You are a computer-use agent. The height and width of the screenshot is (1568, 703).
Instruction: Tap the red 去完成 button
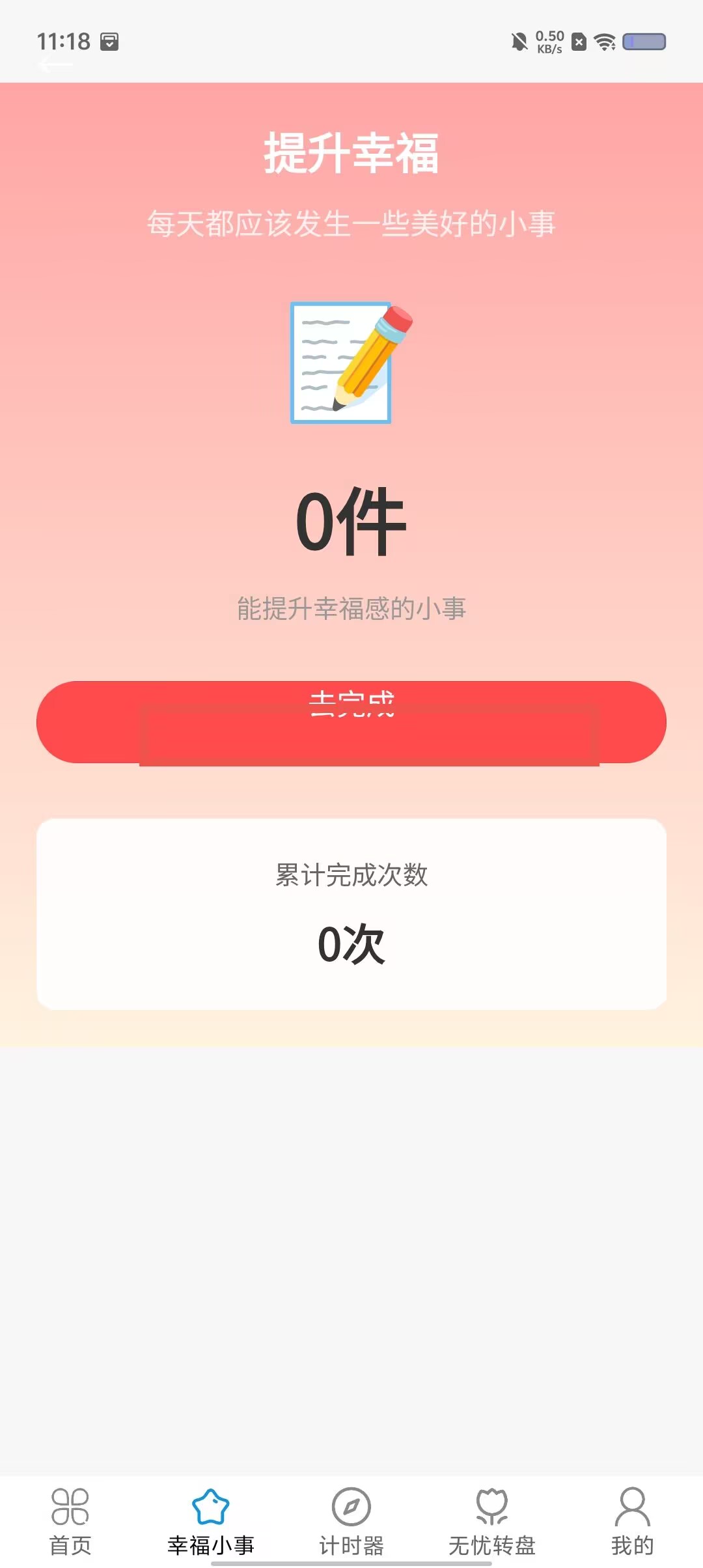pyautogui.click(x=351, y=722)
